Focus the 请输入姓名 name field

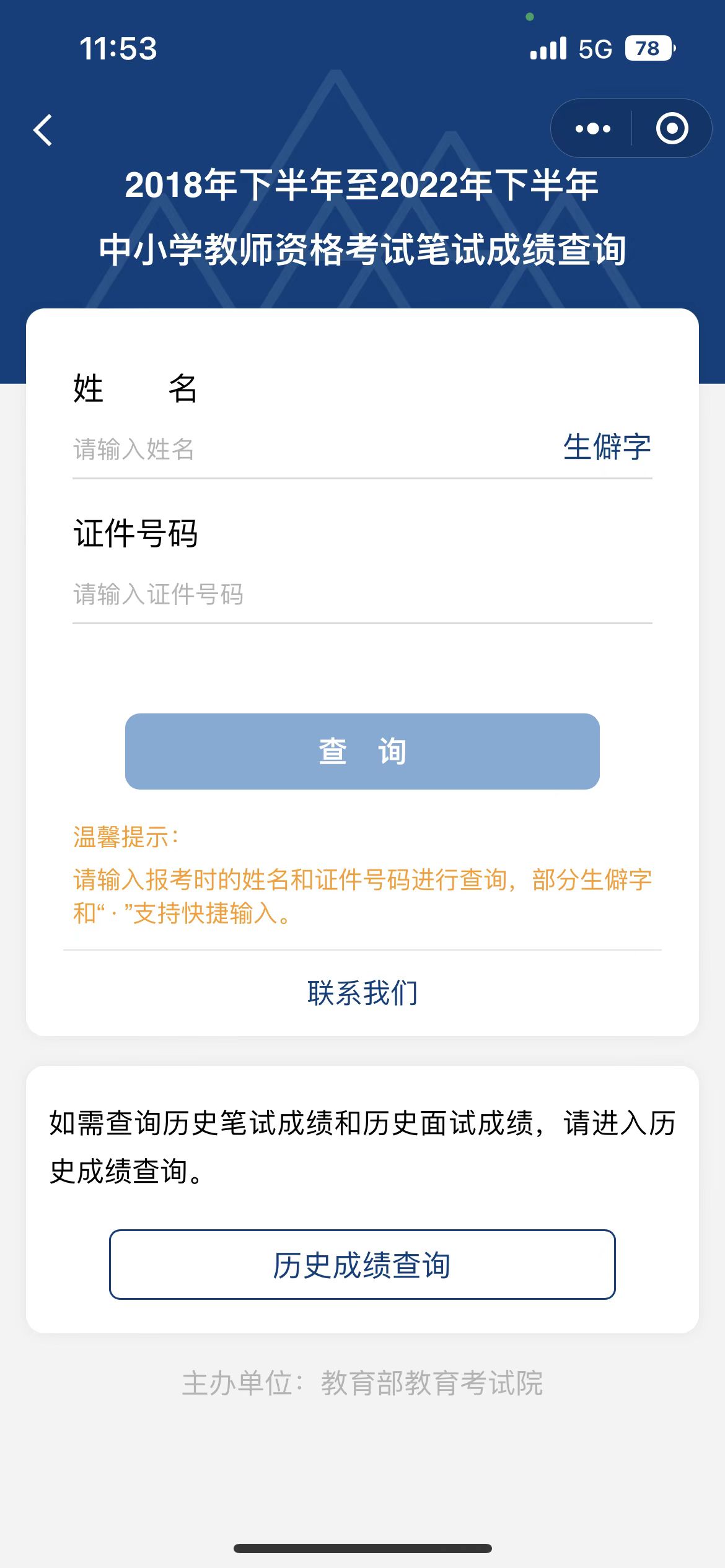click(310, 449)
